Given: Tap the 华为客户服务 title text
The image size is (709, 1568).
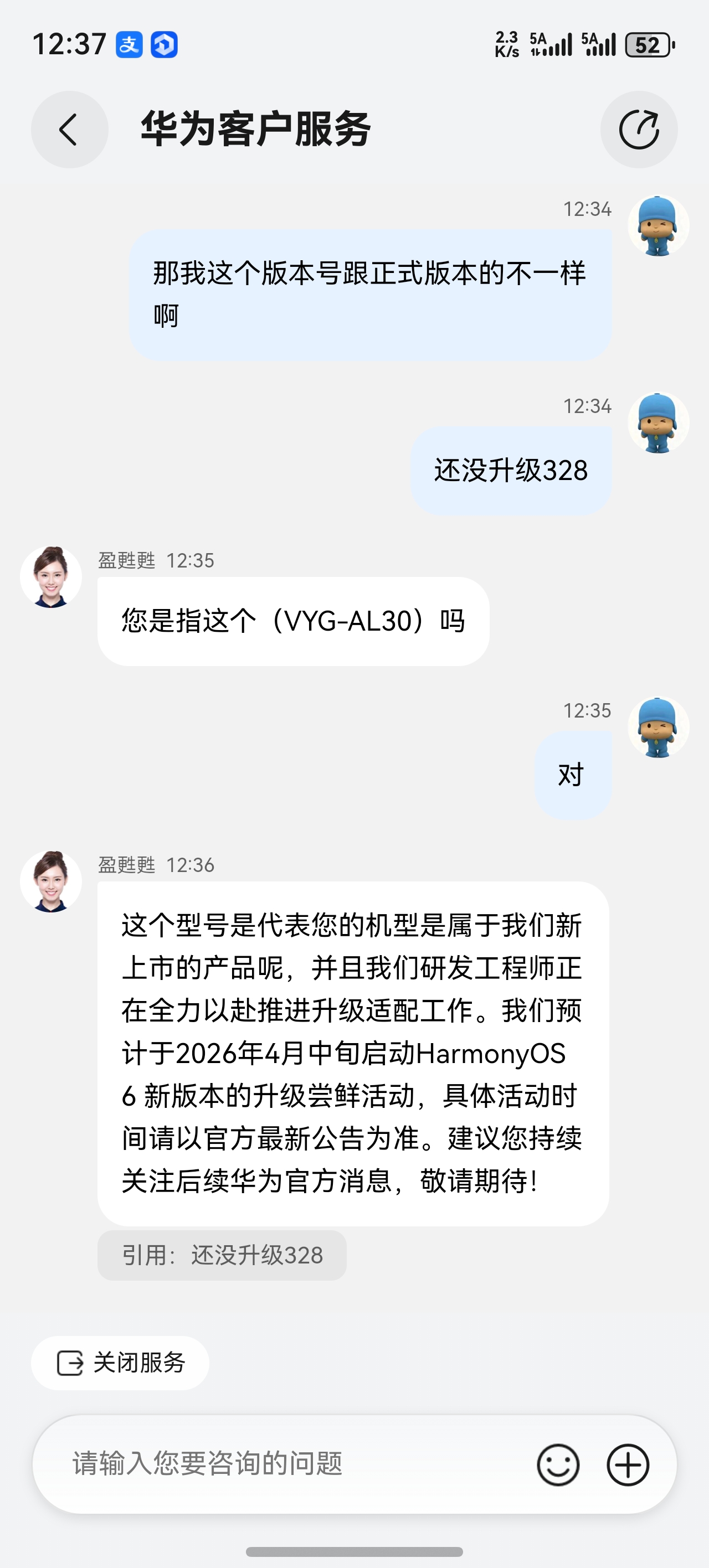Looking at the screenshot, I should point(256,128).
